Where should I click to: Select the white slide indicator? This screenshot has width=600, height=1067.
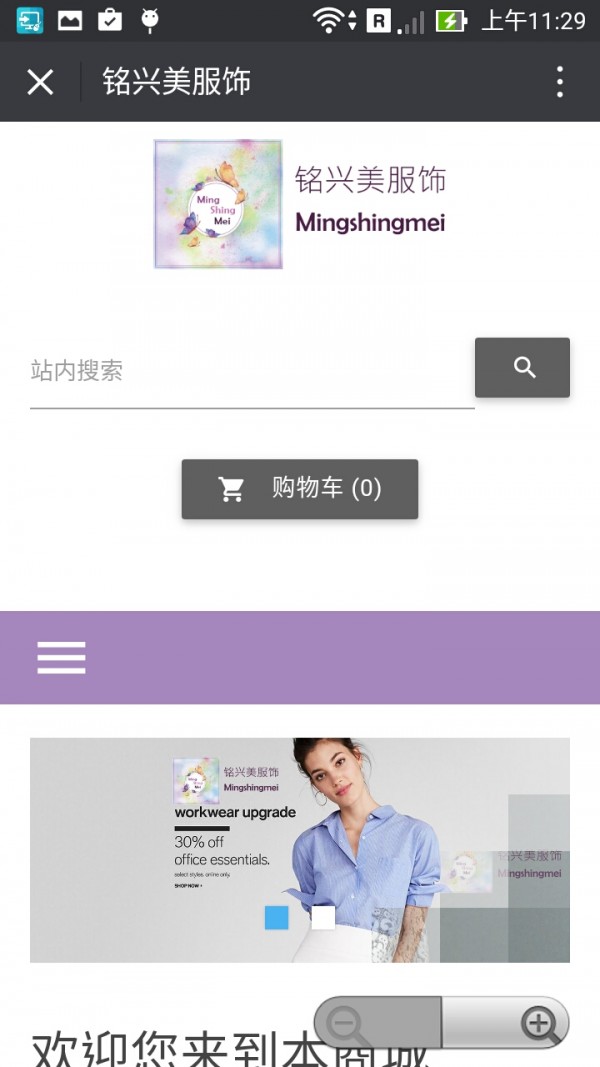click(x=323, y=917)
